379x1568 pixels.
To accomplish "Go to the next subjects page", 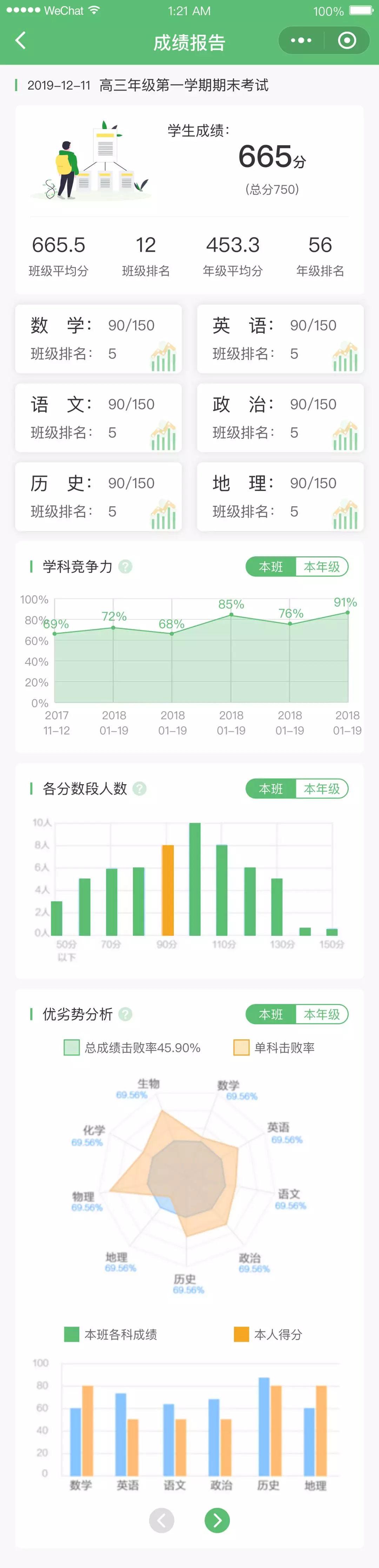I will pyautogui.click(x=217, y=1520).
